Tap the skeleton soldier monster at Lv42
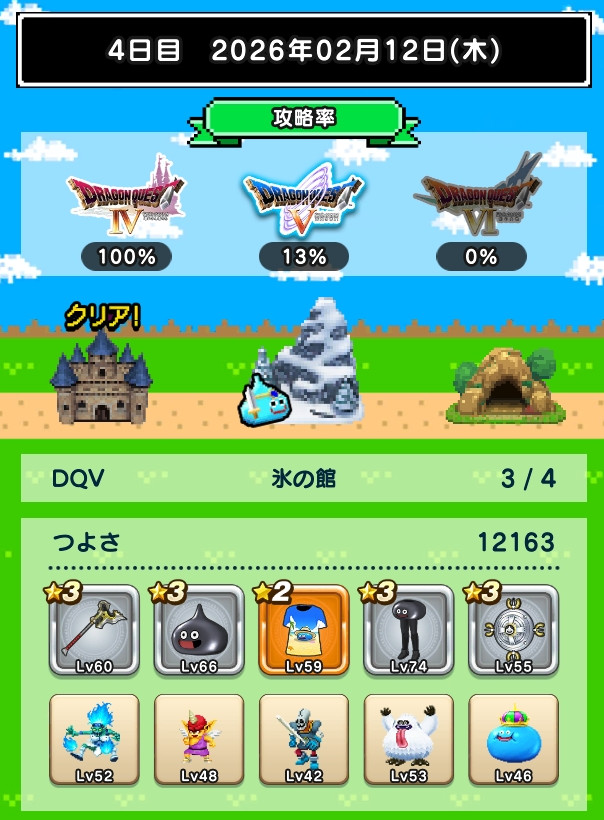 303,739
